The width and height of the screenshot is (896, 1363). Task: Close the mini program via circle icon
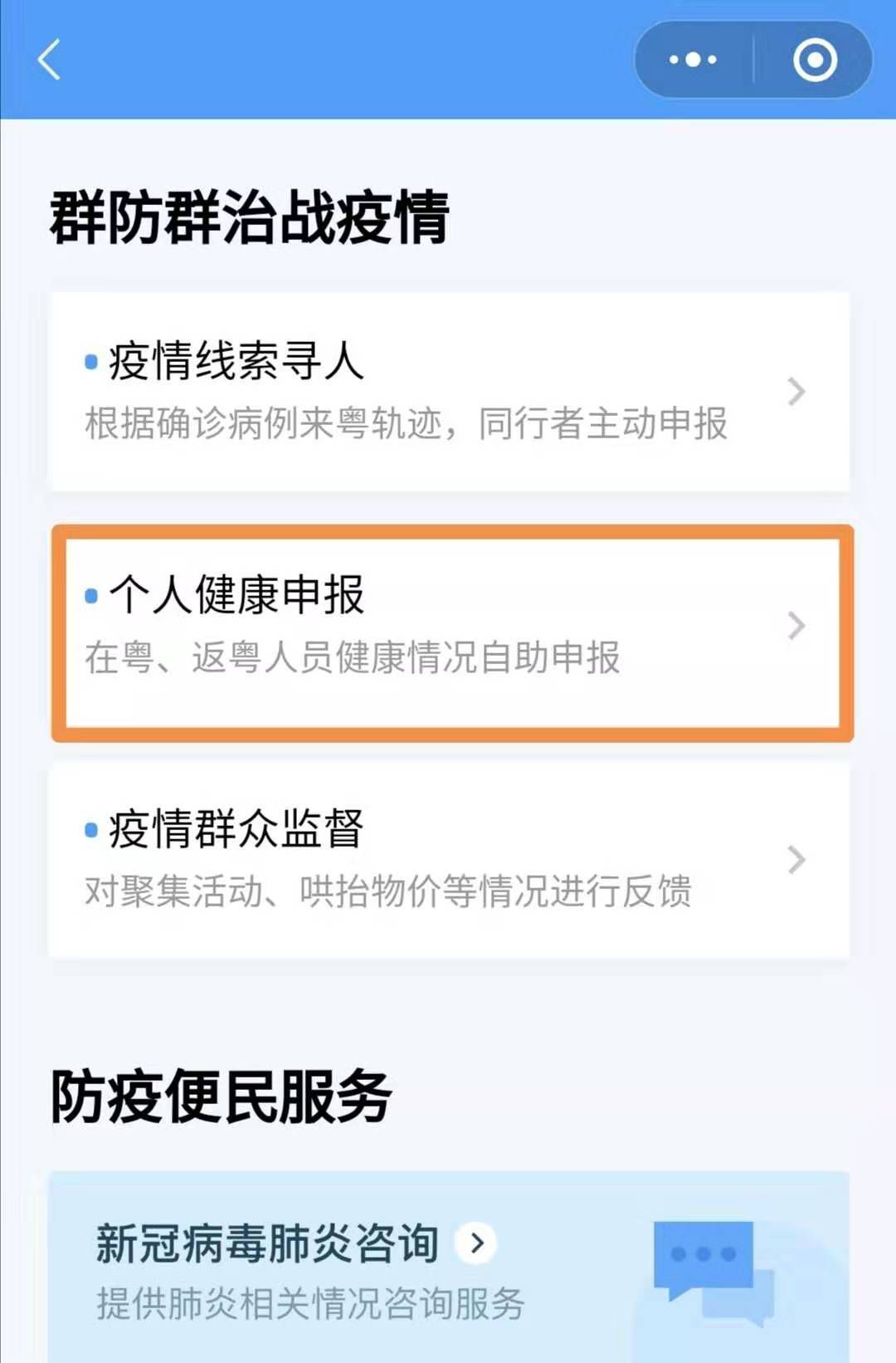[x=815, y=60]
